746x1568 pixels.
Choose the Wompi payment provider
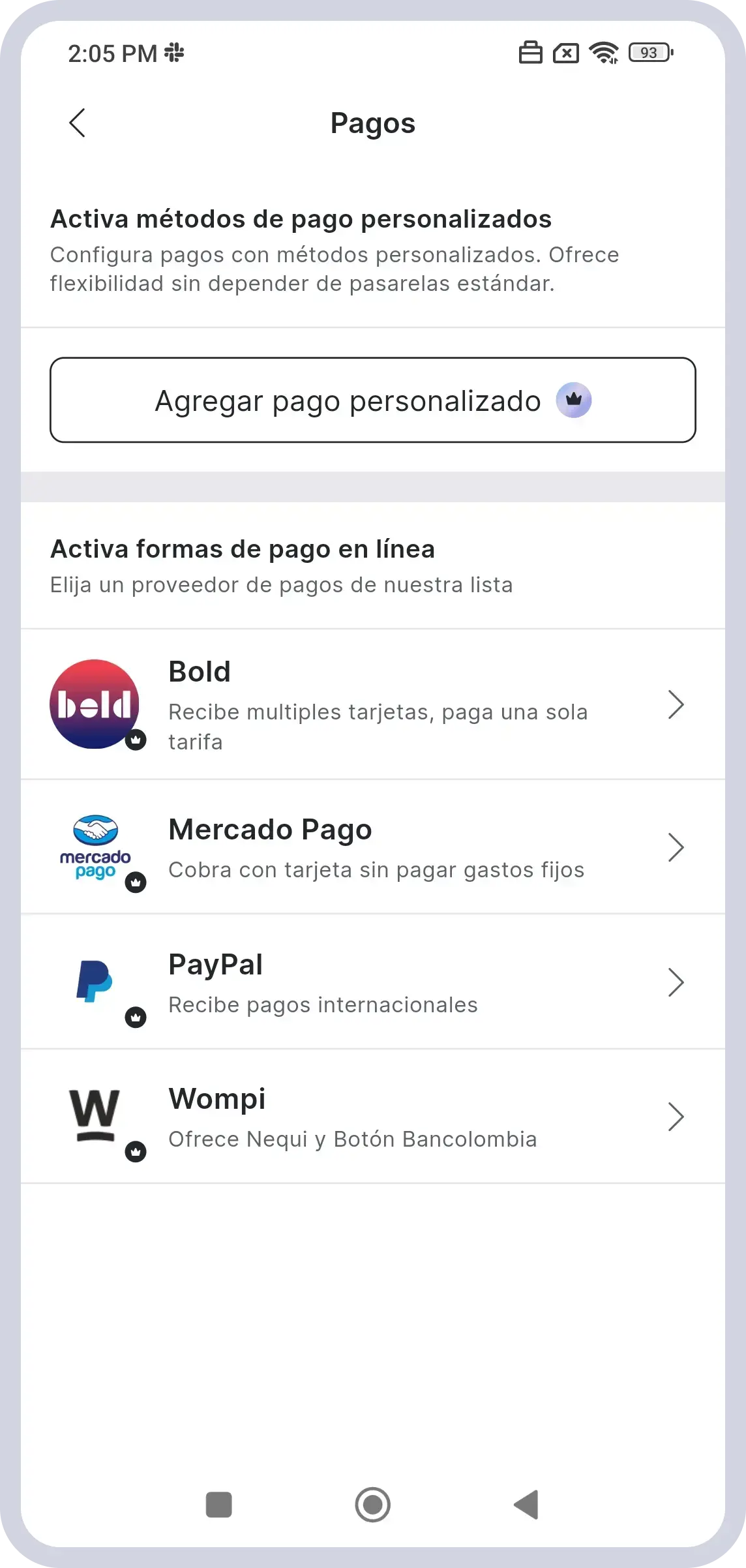[x=372, y=1117]
